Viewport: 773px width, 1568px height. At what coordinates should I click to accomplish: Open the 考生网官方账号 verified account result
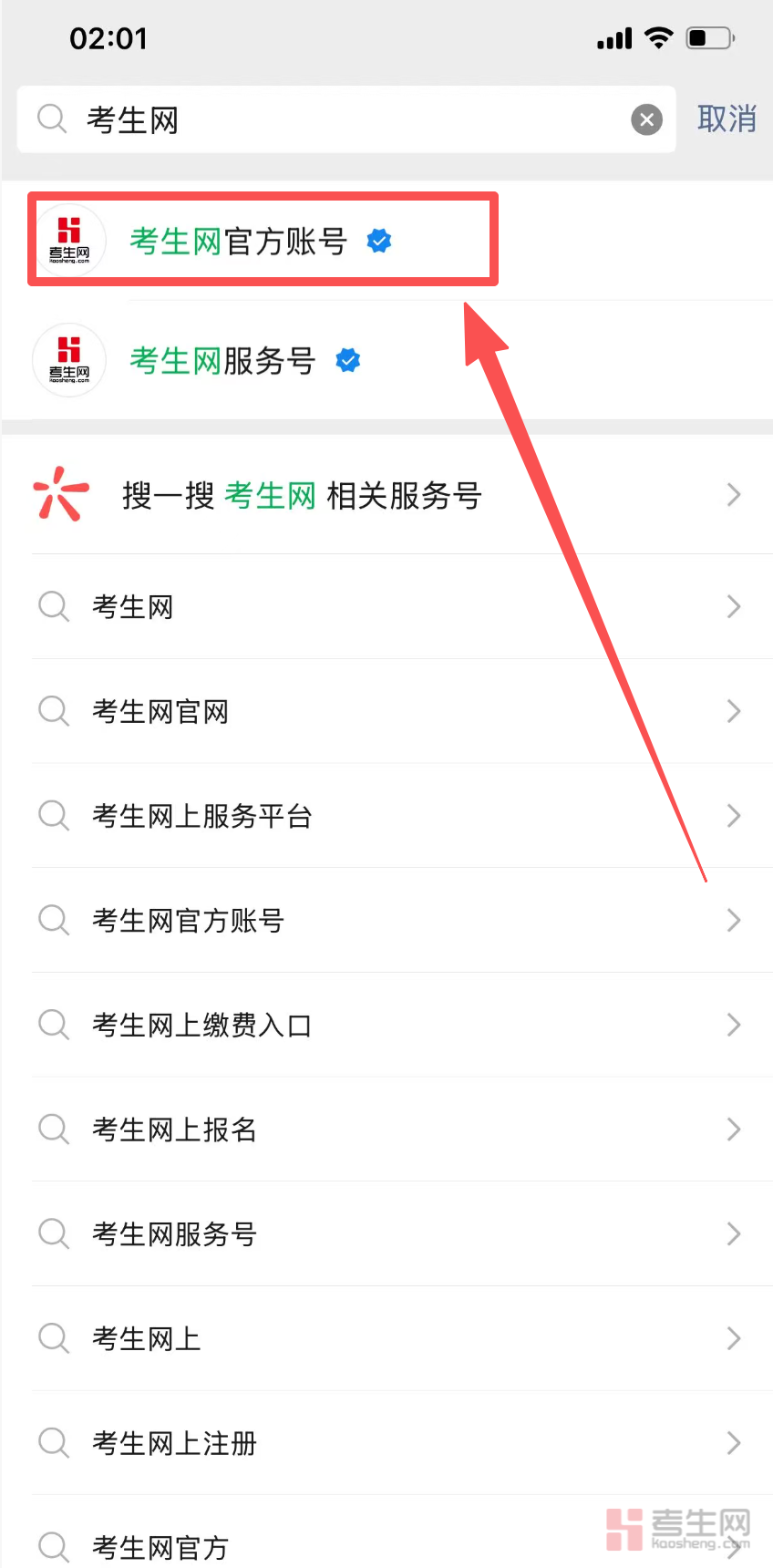(x=239, y=242)
